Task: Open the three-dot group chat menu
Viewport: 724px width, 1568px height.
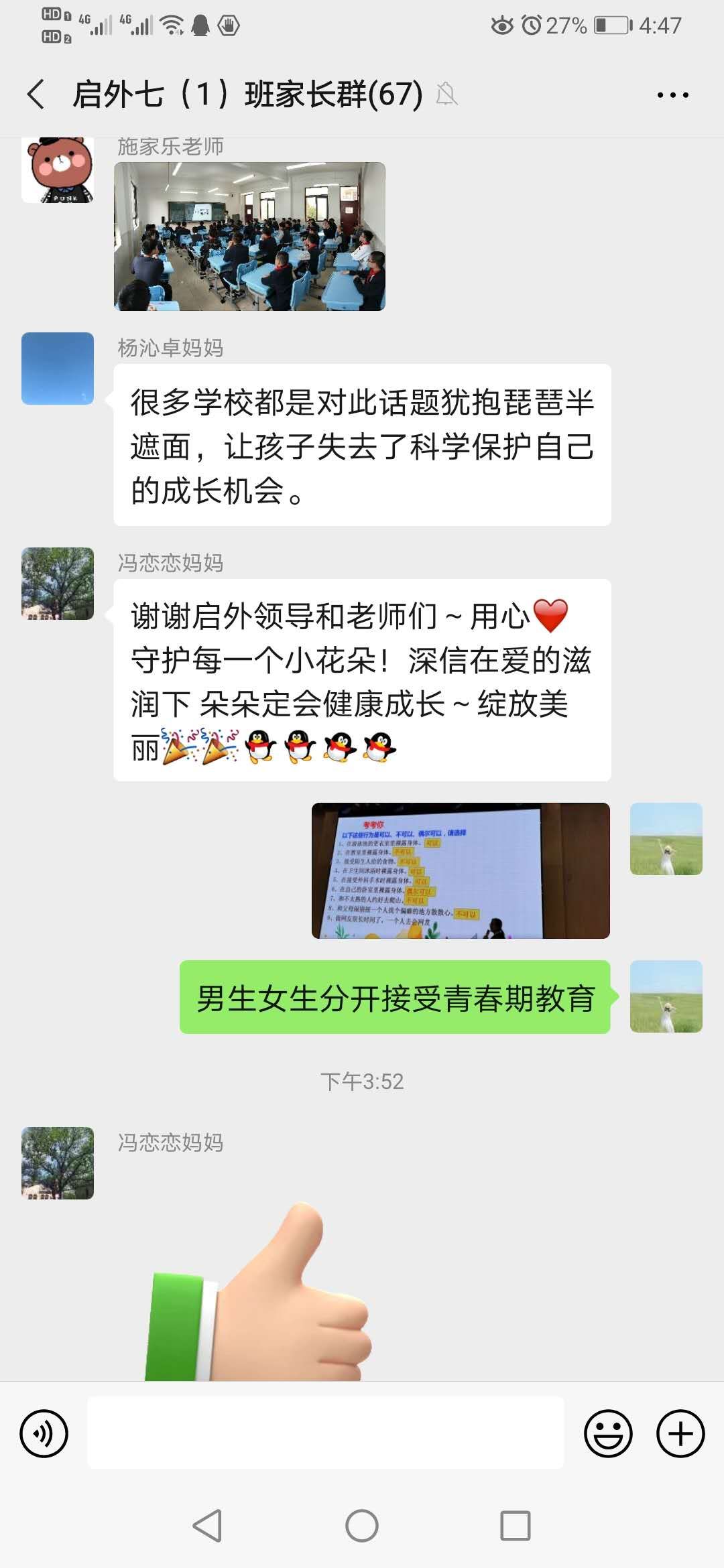Action: (x=672, y=95)
